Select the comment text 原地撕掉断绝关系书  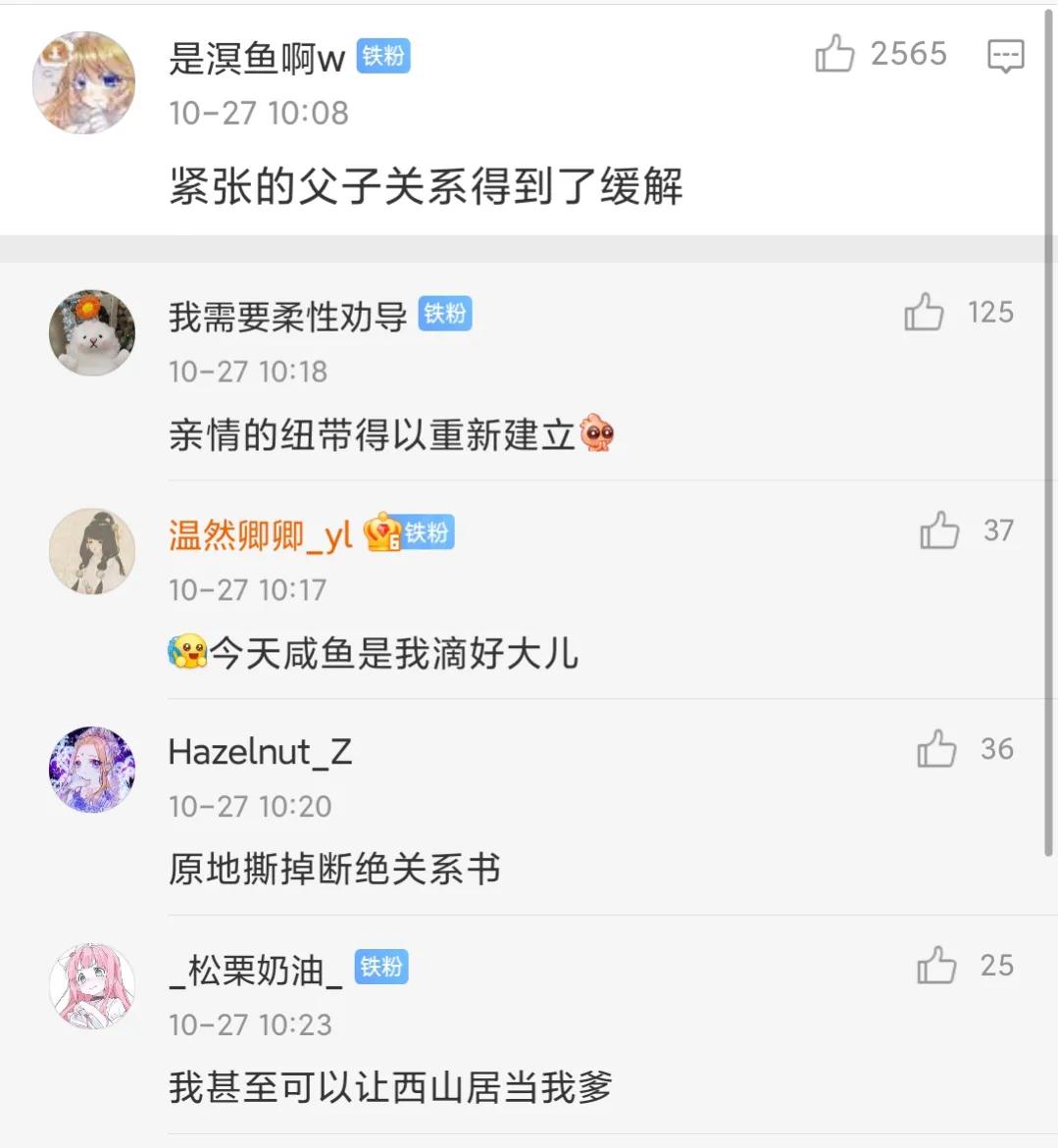[x=333, y=870]
